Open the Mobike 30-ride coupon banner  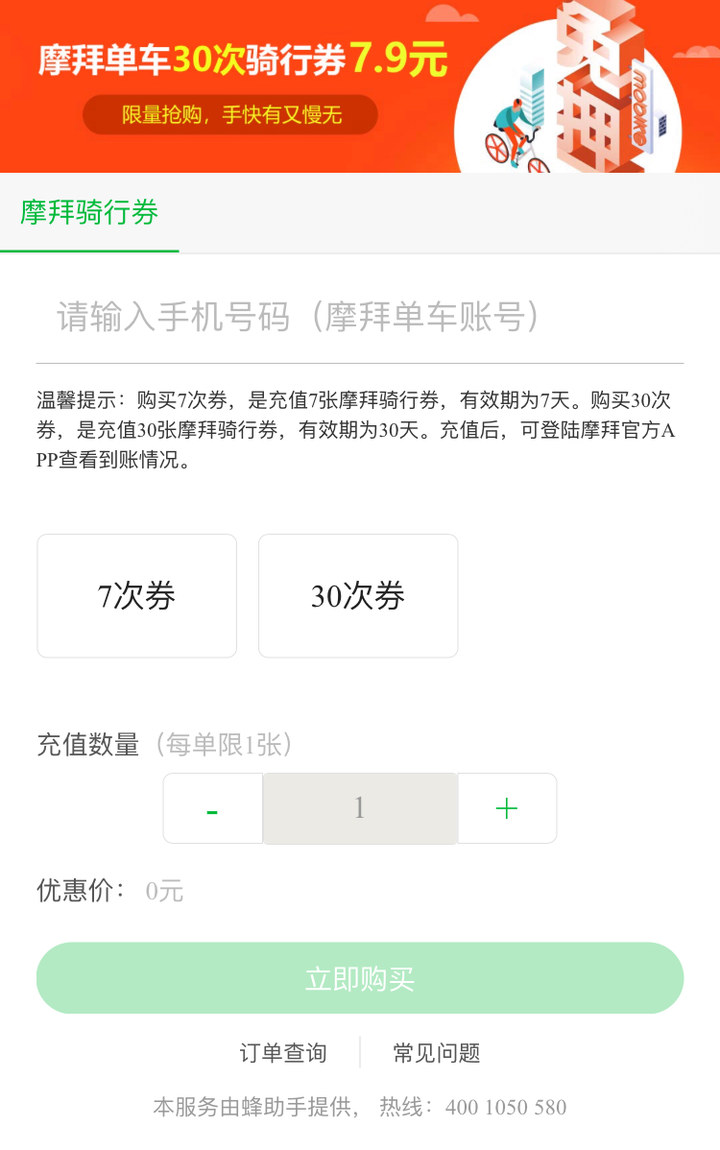[360, 86]
